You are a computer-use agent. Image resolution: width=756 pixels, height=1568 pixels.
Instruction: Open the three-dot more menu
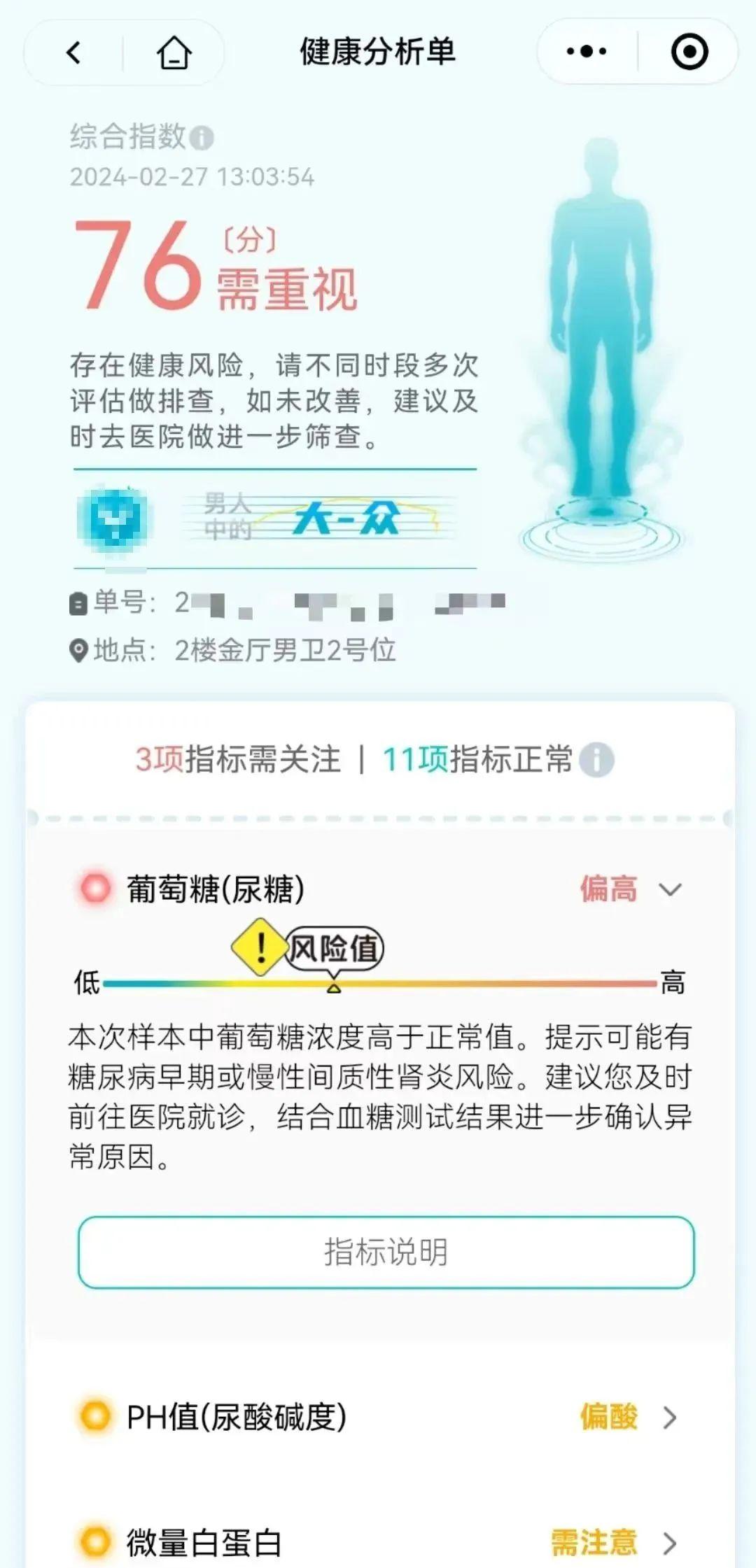(x=587, y=52)
